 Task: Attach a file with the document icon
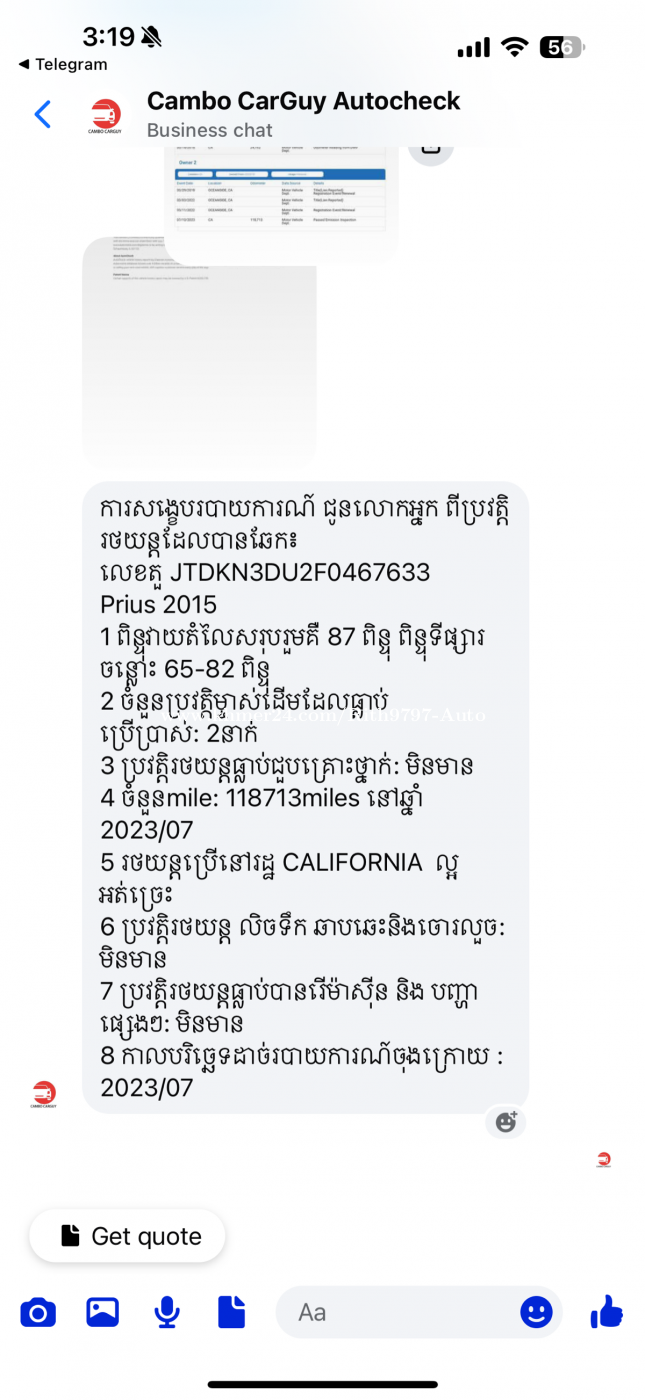(x=231, y=1312)
